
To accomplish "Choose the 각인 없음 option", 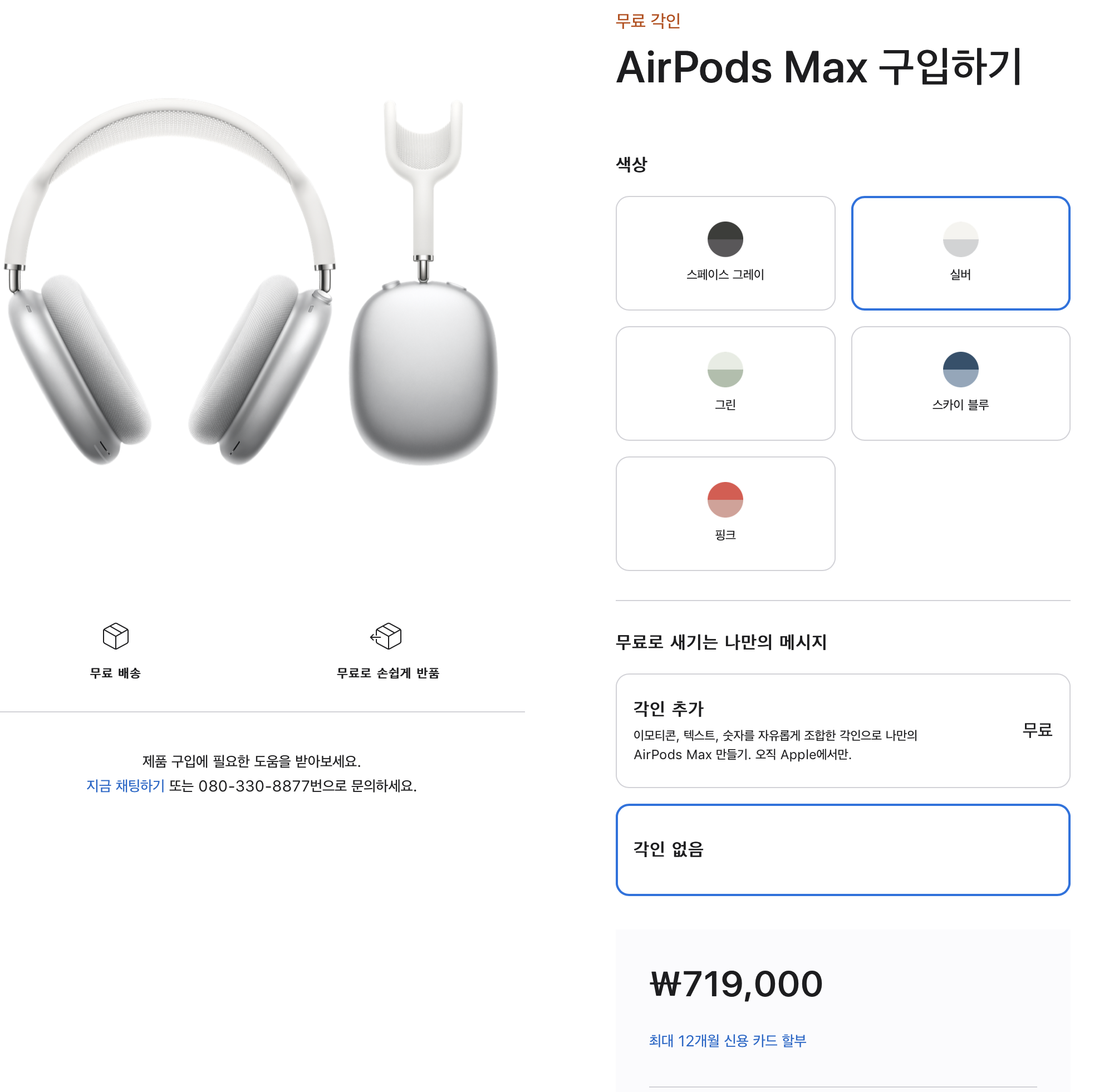I will [x=842, y=849].
